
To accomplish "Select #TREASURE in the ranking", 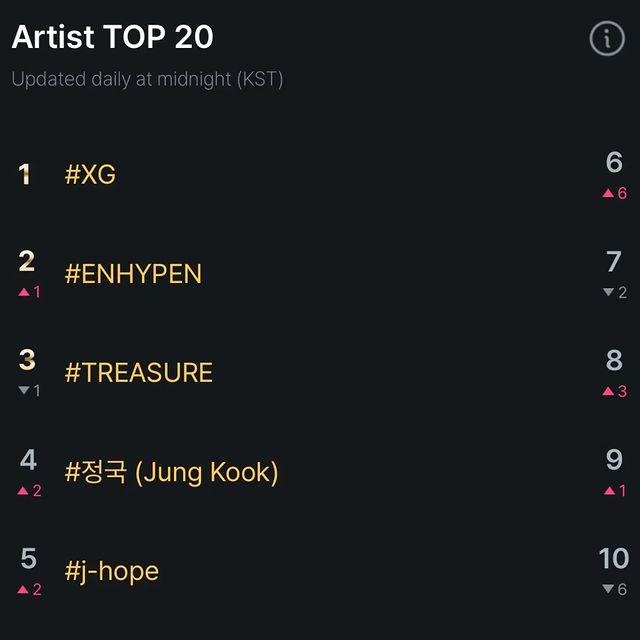I will click(139, 373).
